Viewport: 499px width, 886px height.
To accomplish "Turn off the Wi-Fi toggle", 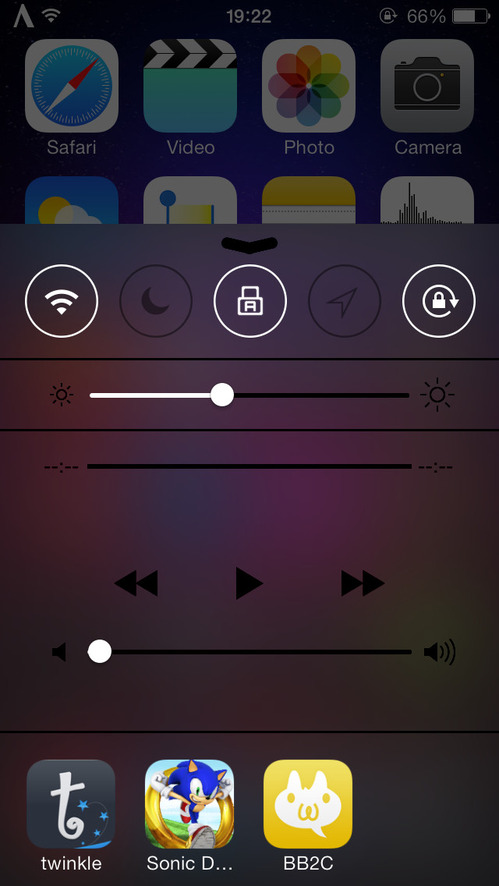I will click(x=62, y=301).
